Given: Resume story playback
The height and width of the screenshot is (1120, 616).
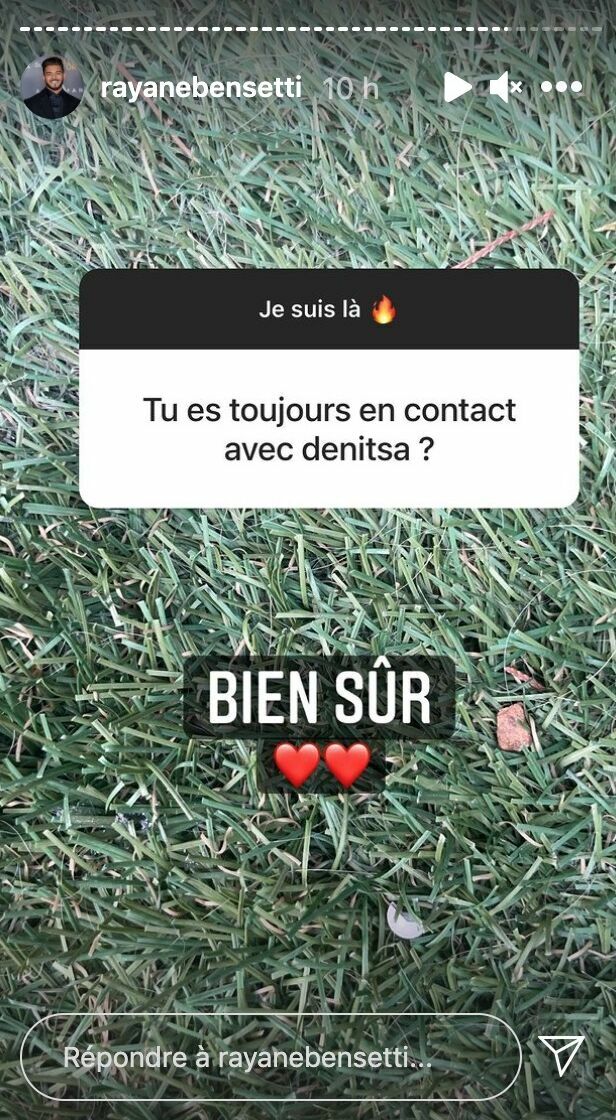Looking at the screenshot, I should (x=457, y=88).
